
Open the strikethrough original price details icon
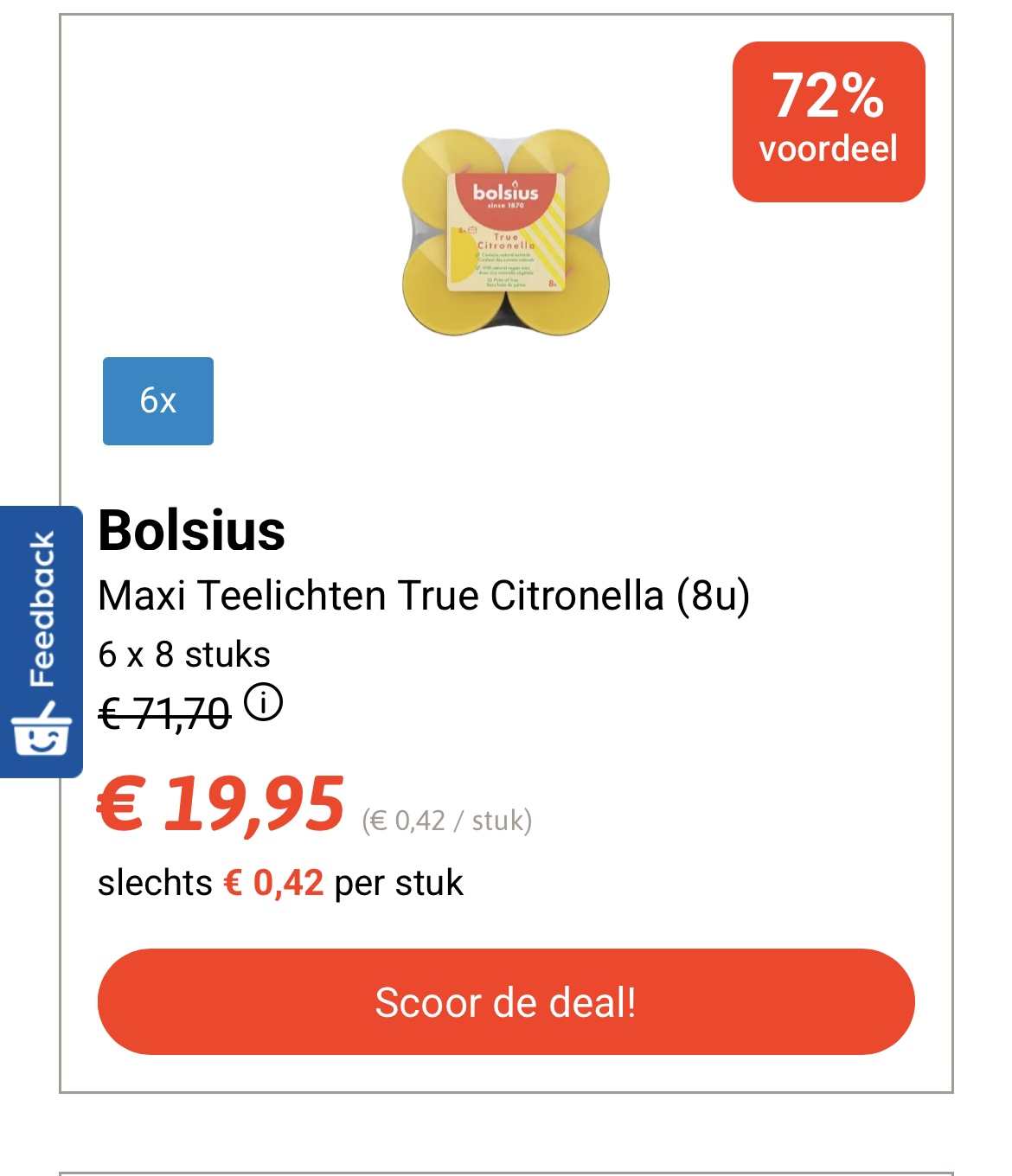click(263, 705)
